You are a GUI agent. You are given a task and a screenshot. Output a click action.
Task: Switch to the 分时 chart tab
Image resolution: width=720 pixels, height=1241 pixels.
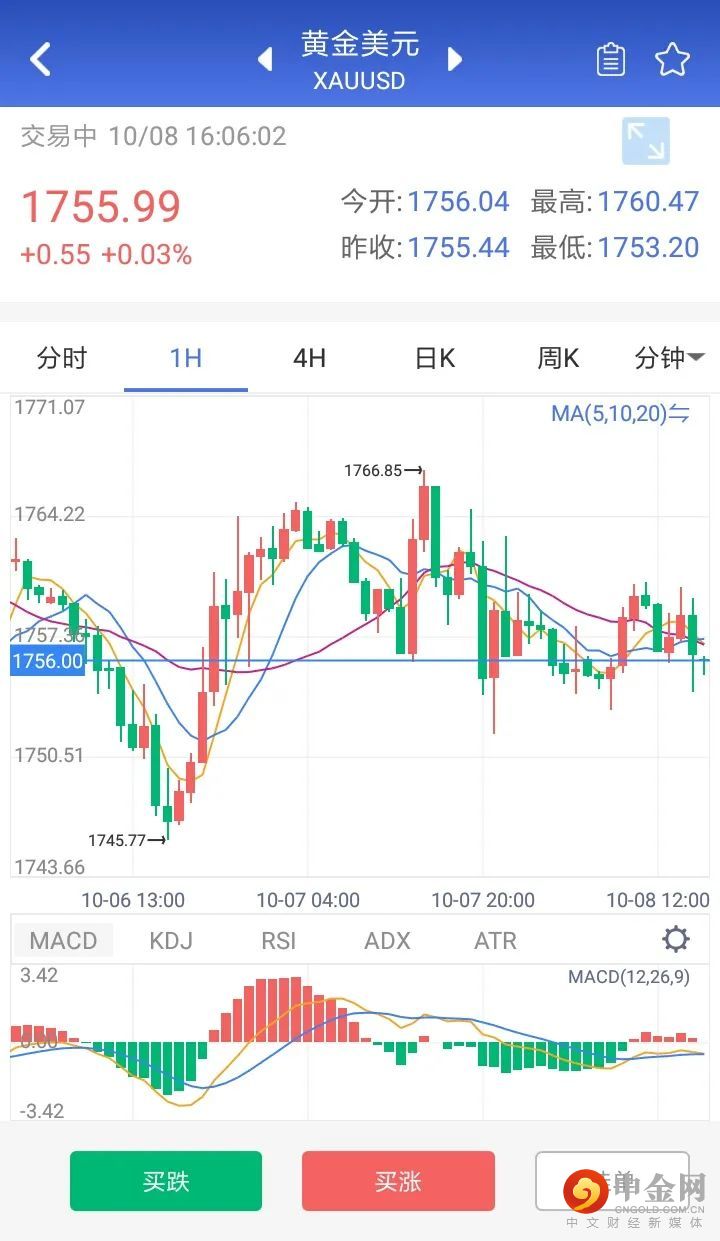pyautogui.click(x=62, y=358)
